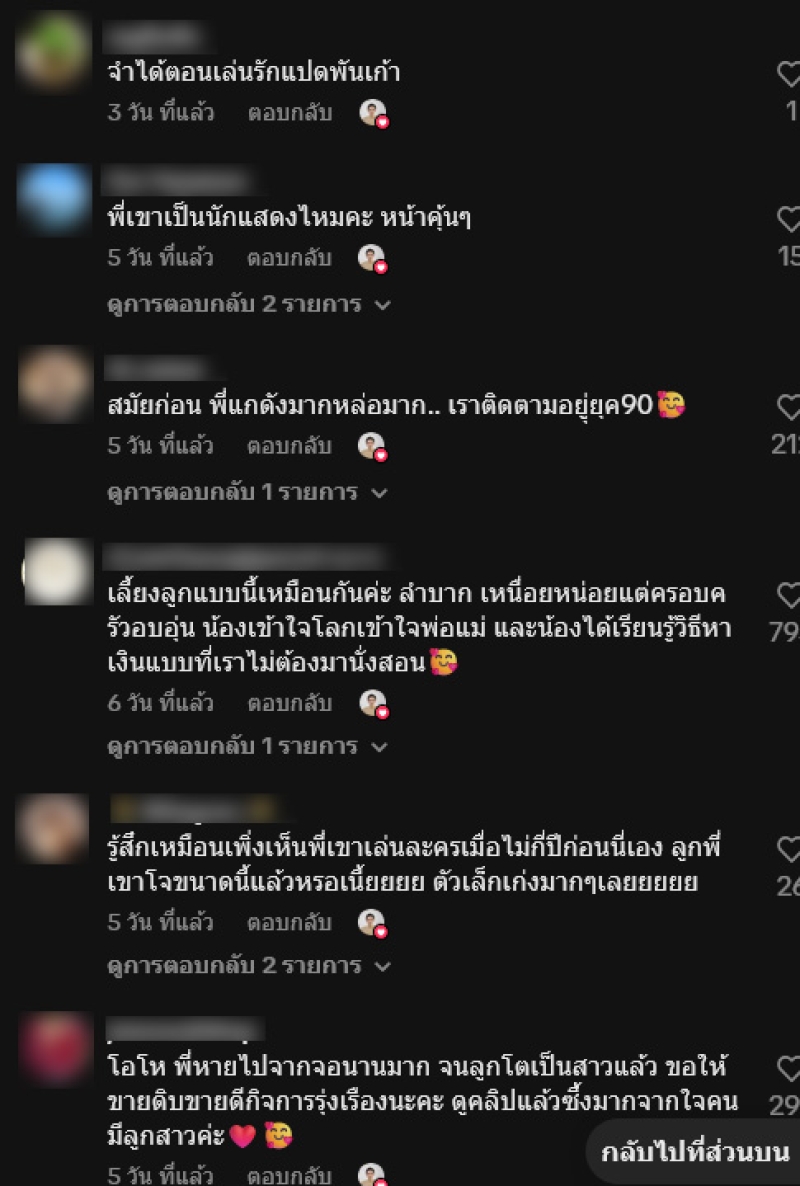
Task: Like the comment starting with โอโห
Action: point(789,1068)
